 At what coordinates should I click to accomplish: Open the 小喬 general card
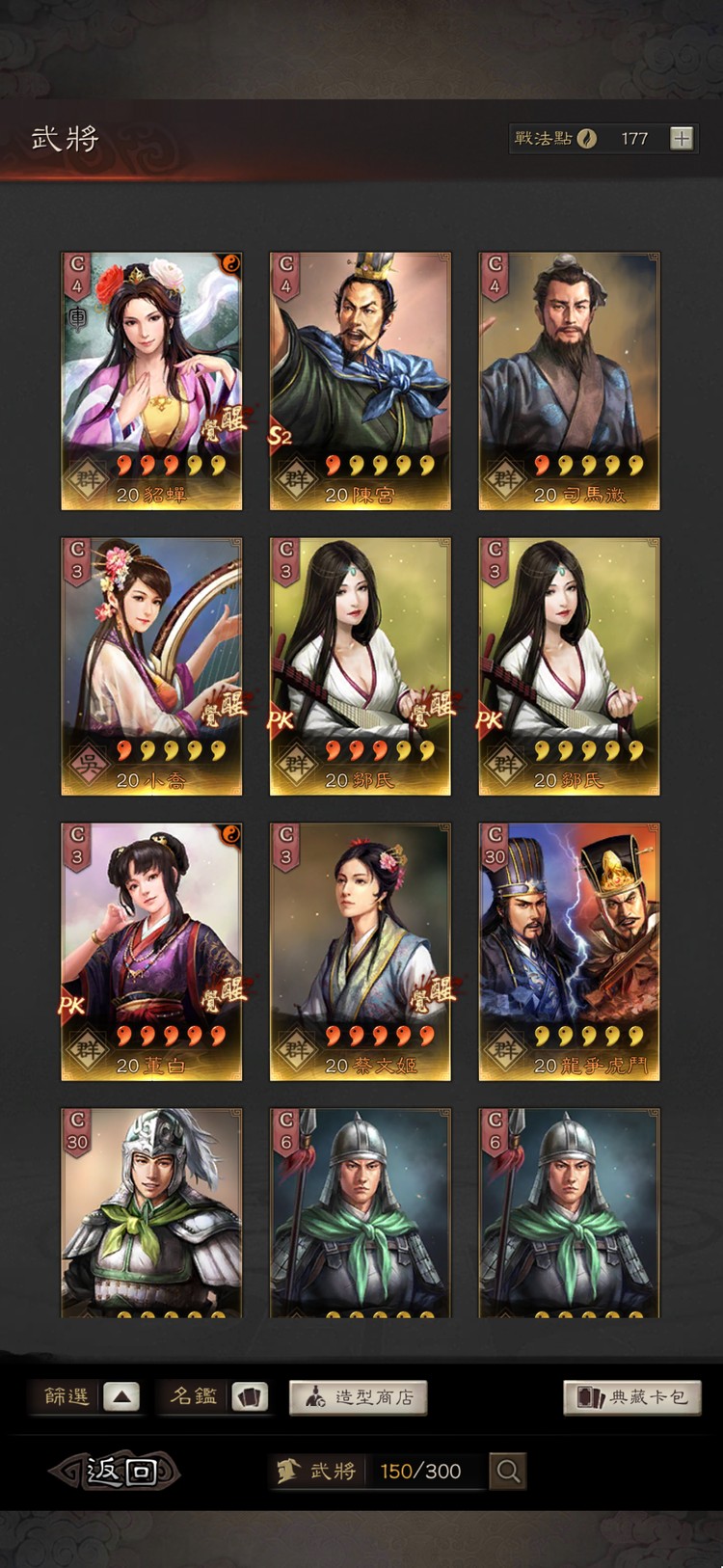pyautogui.click(x=151, y=665)
